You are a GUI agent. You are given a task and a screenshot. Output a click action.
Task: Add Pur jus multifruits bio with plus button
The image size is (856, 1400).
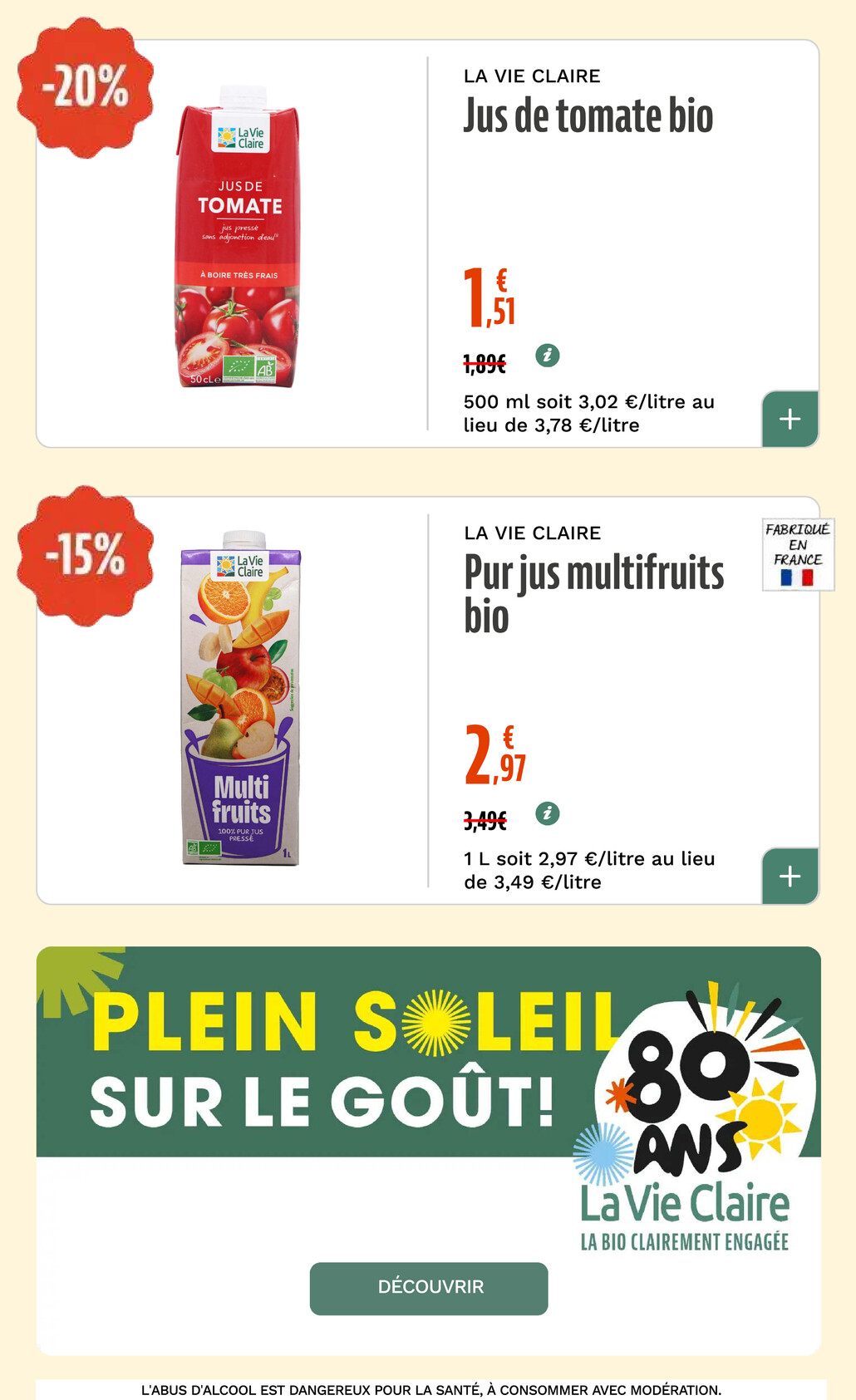click(x=790, y=876)
